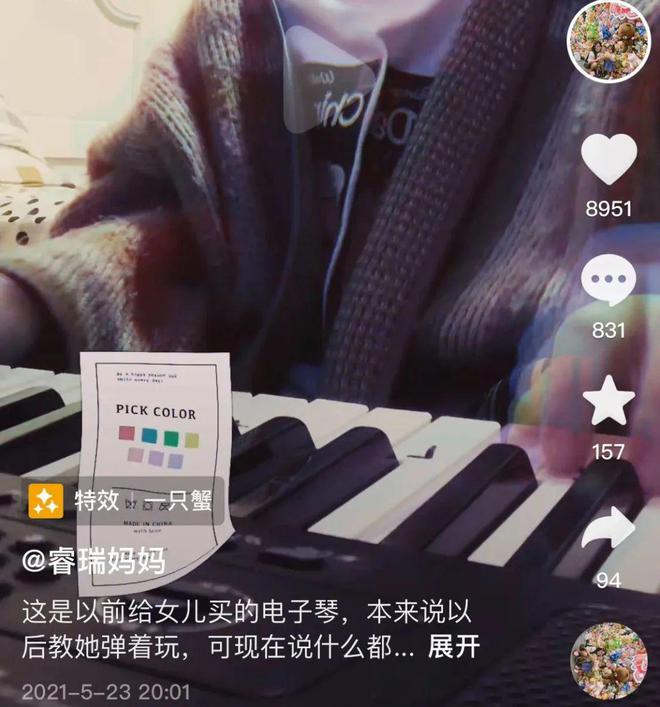Visit @睿瑞妈妈's profile
The width and height of the screenshot is (660, 707).
click(94, 560)
